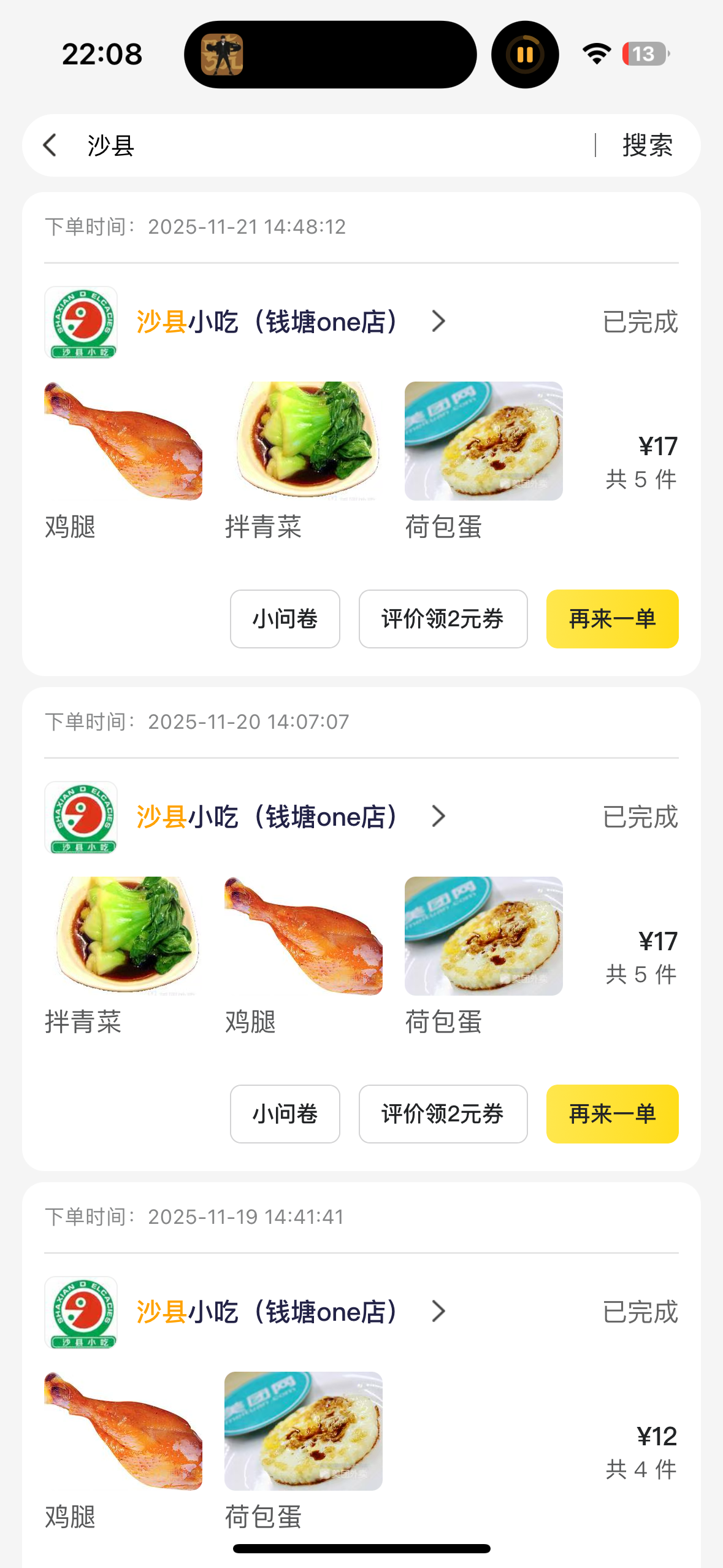
Task: Tap 评价领2元券 on the 11-21 order
Action: 443,619
